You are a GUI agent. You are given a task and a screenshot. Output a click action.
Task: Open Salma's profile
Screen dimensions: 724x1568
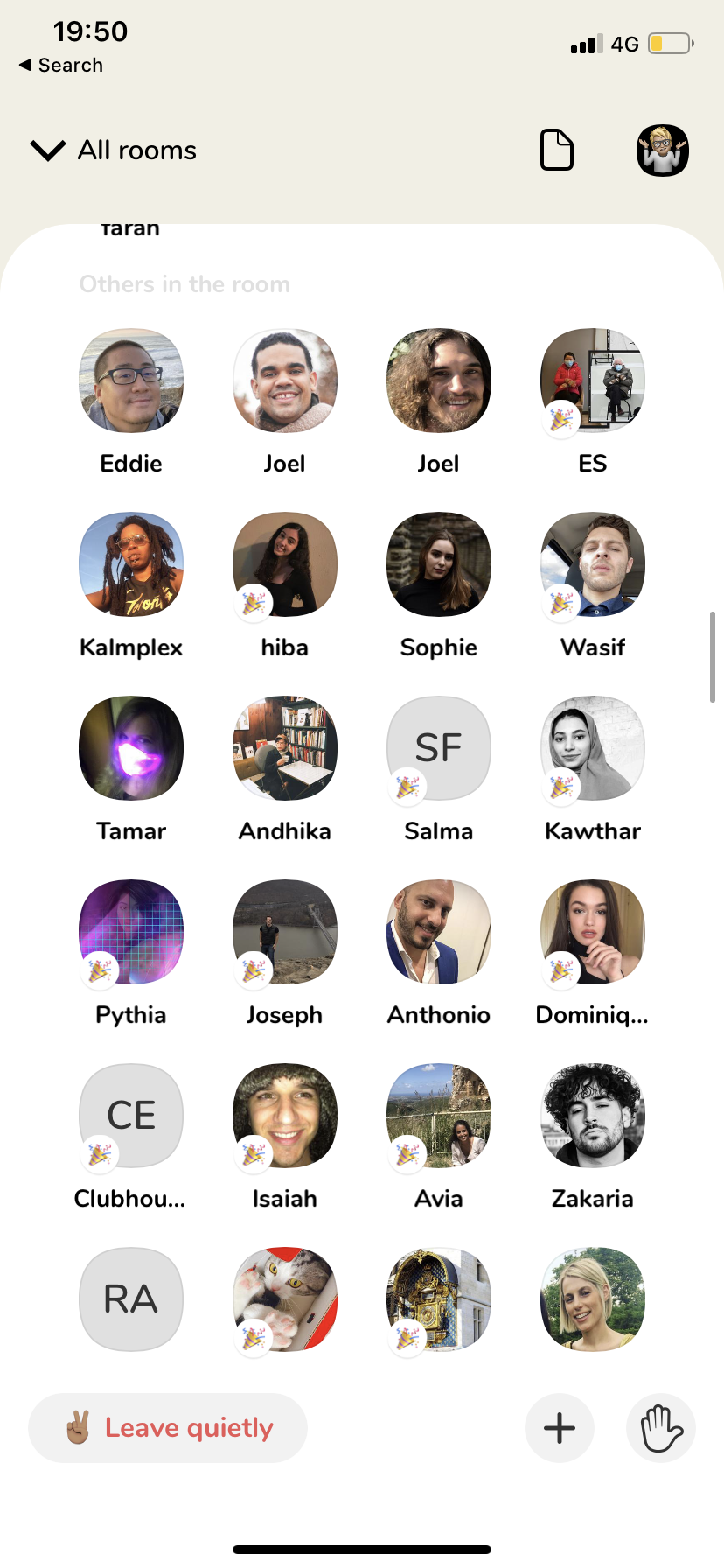click(439, 748)
